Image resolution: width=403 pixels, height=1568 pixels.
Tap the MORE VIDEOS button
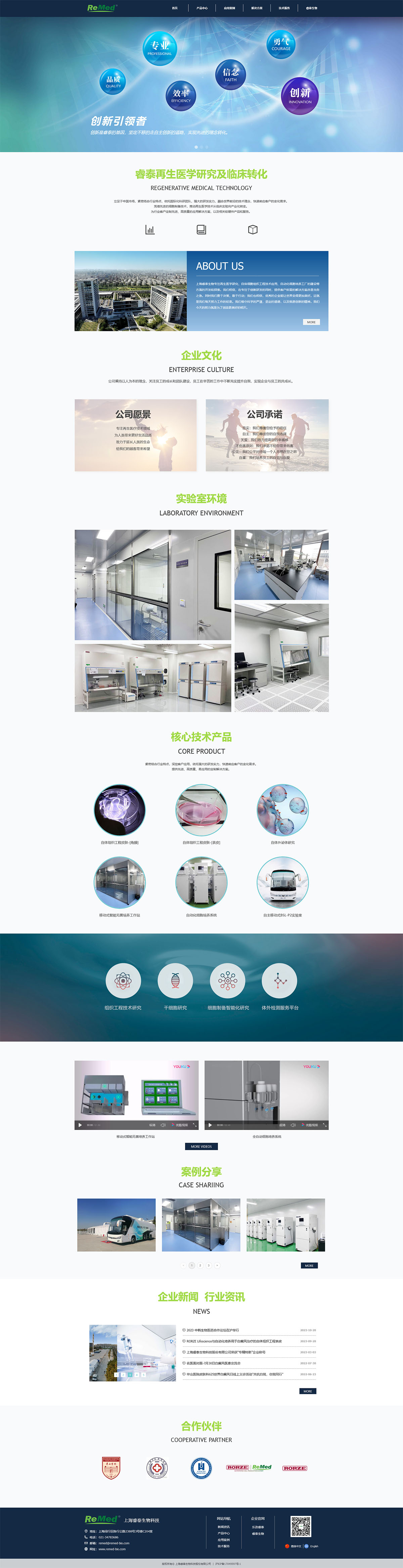tap(201, 1146)
